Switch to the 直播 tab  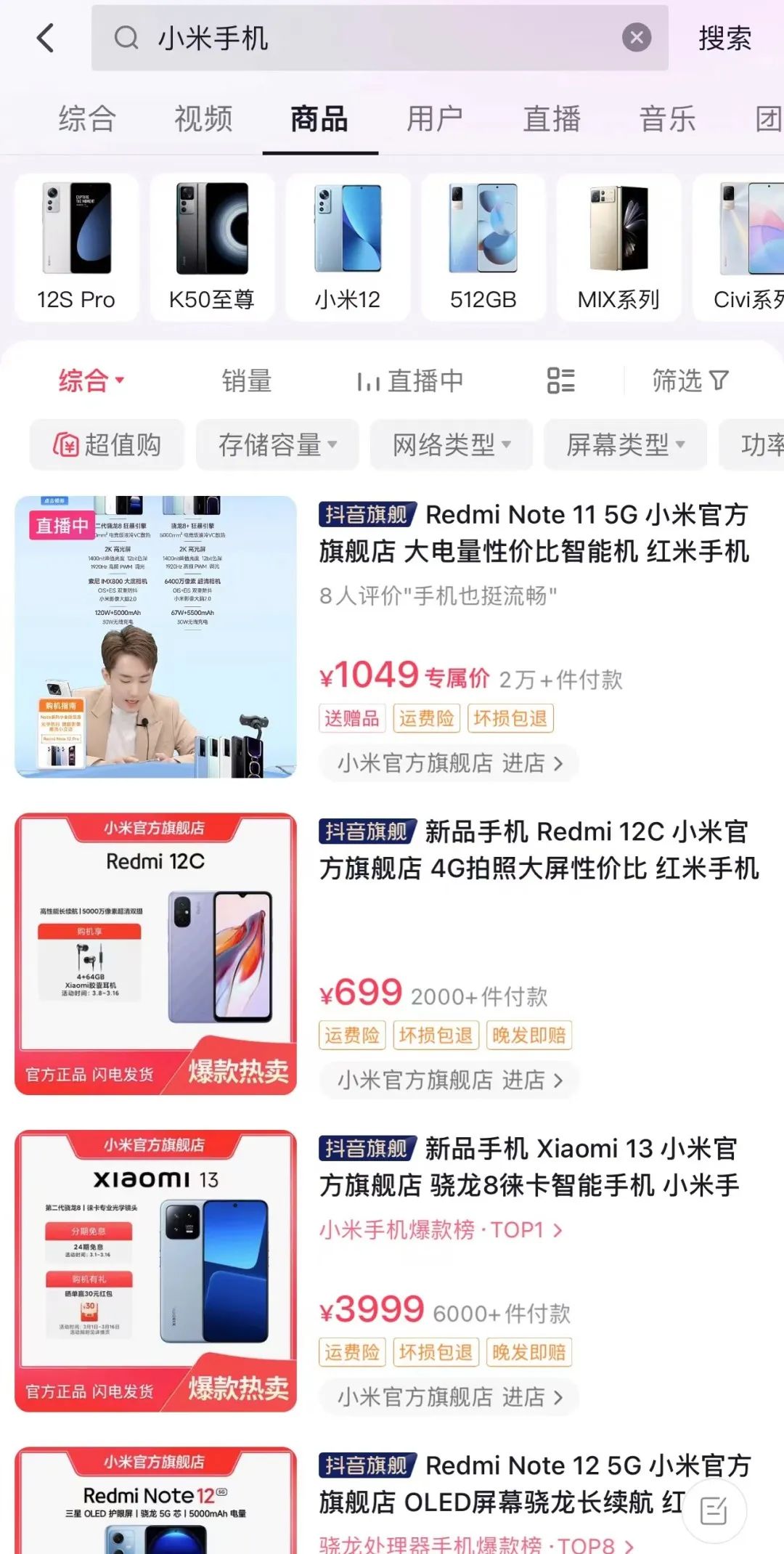(x=552, y=118)
